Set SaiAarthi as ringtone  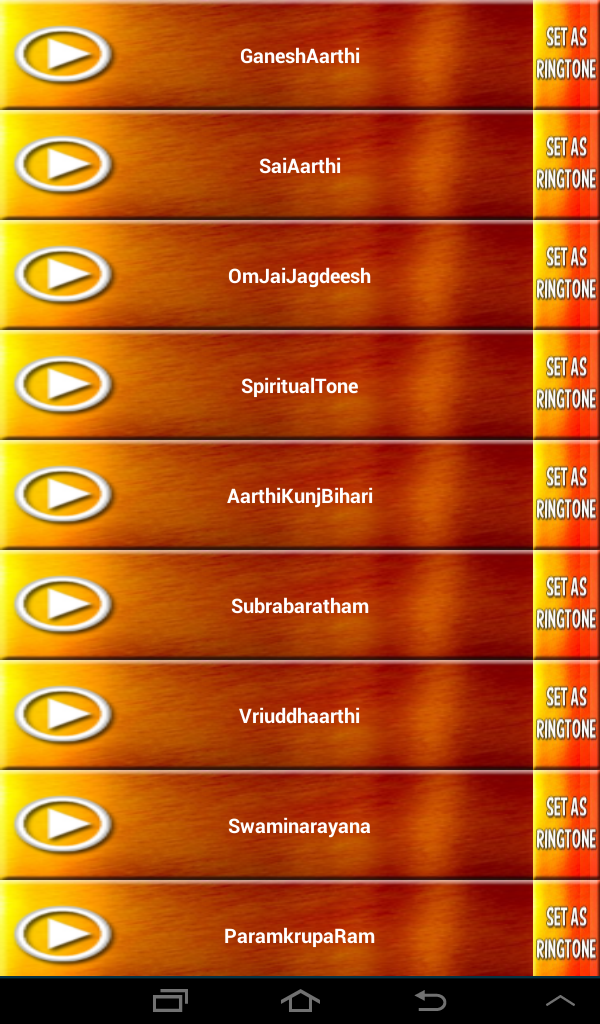point(565,165)
